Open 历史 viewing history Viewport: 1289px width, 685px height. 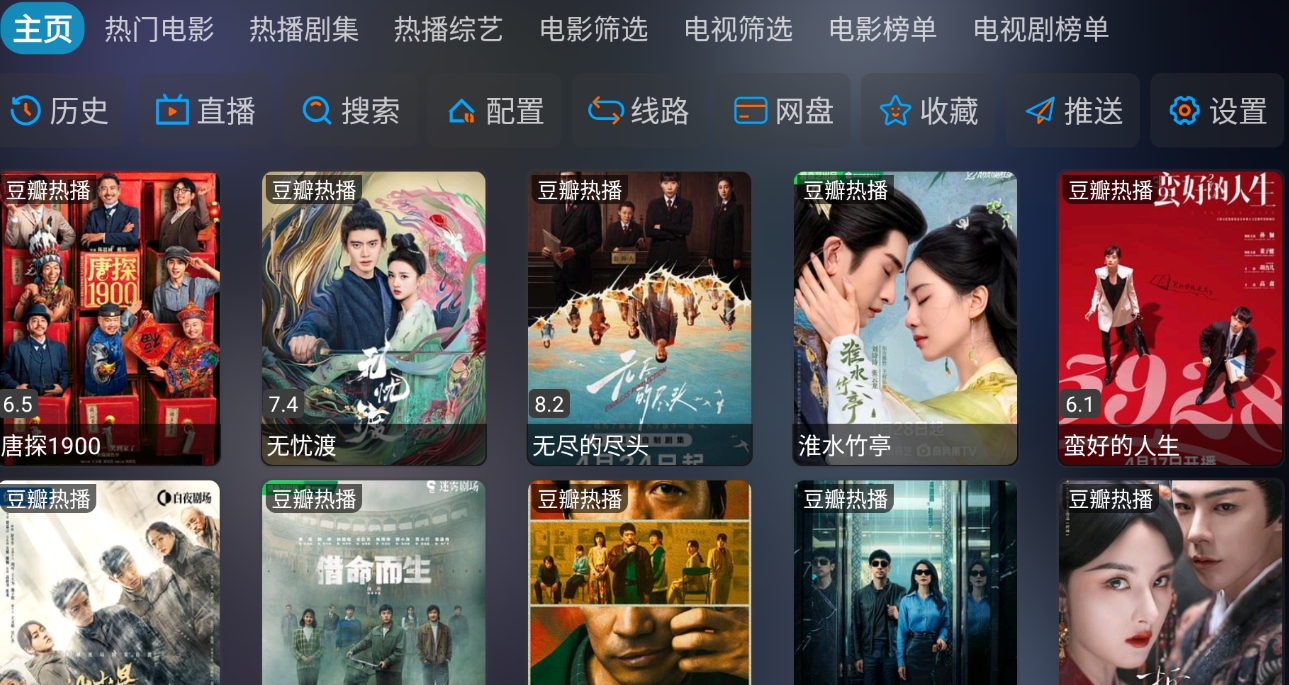[x=60, y=111]
